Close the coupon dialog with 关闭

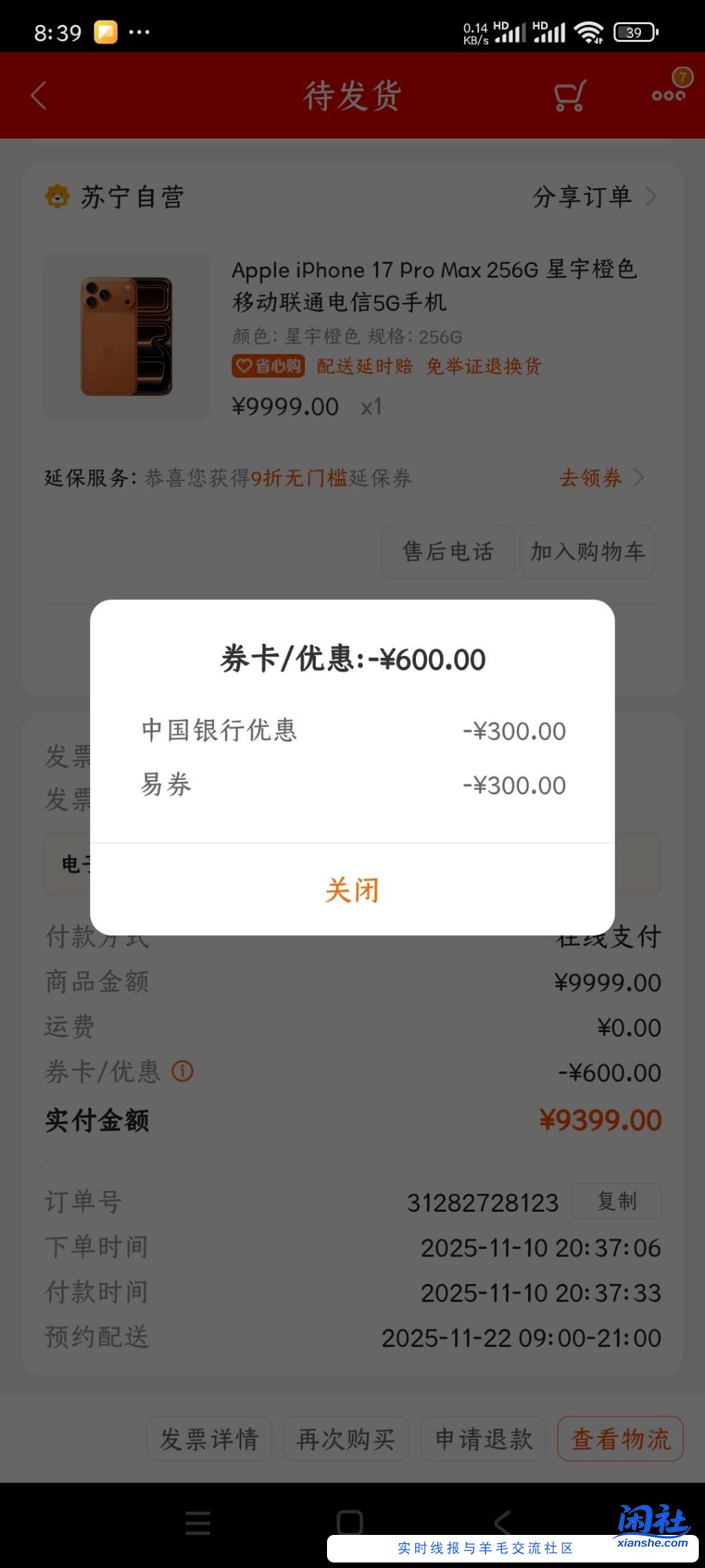352,889
